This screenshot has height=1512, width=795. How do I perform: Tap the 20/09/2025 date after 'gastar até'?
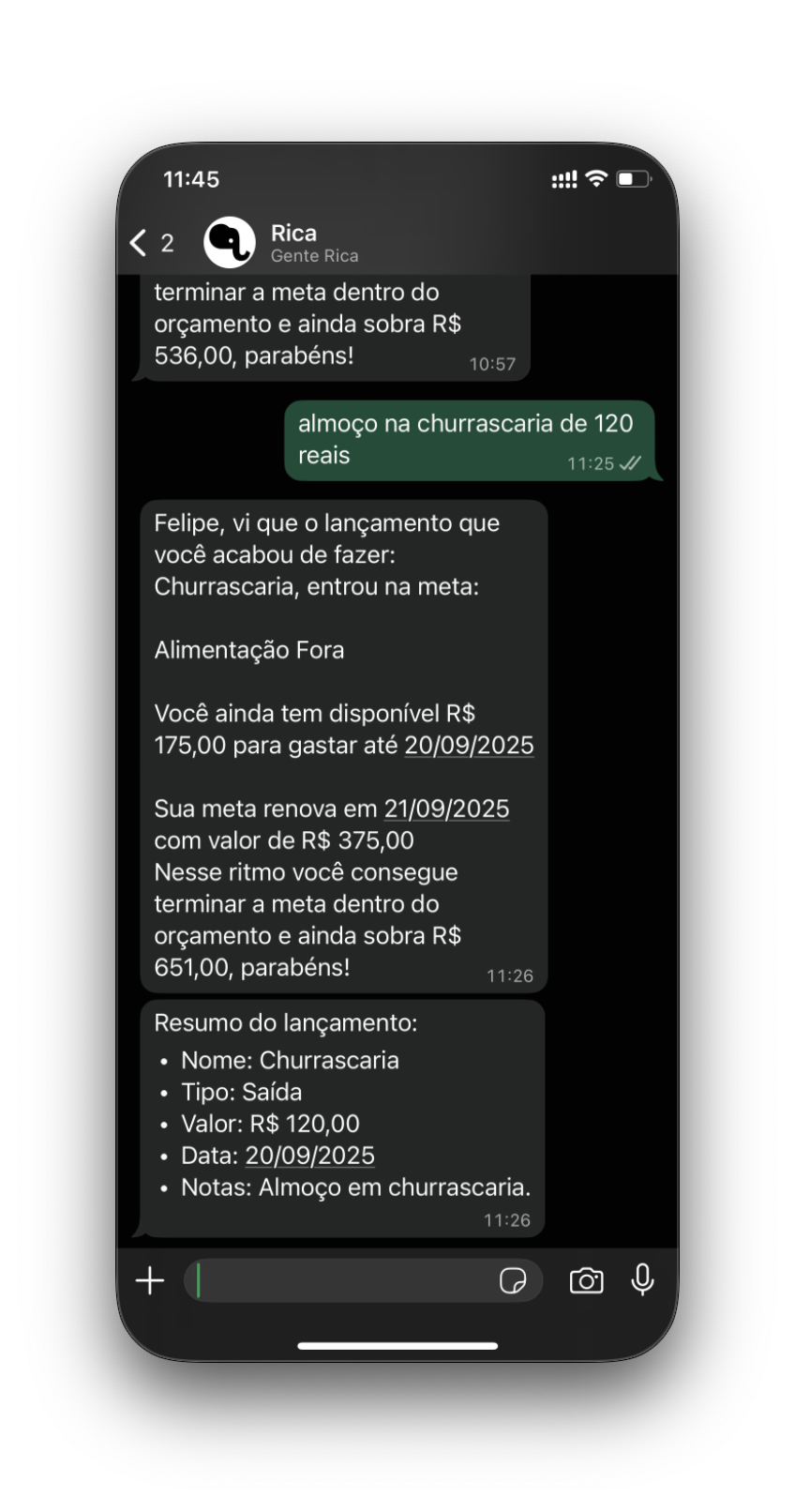(x=469, y=745)
